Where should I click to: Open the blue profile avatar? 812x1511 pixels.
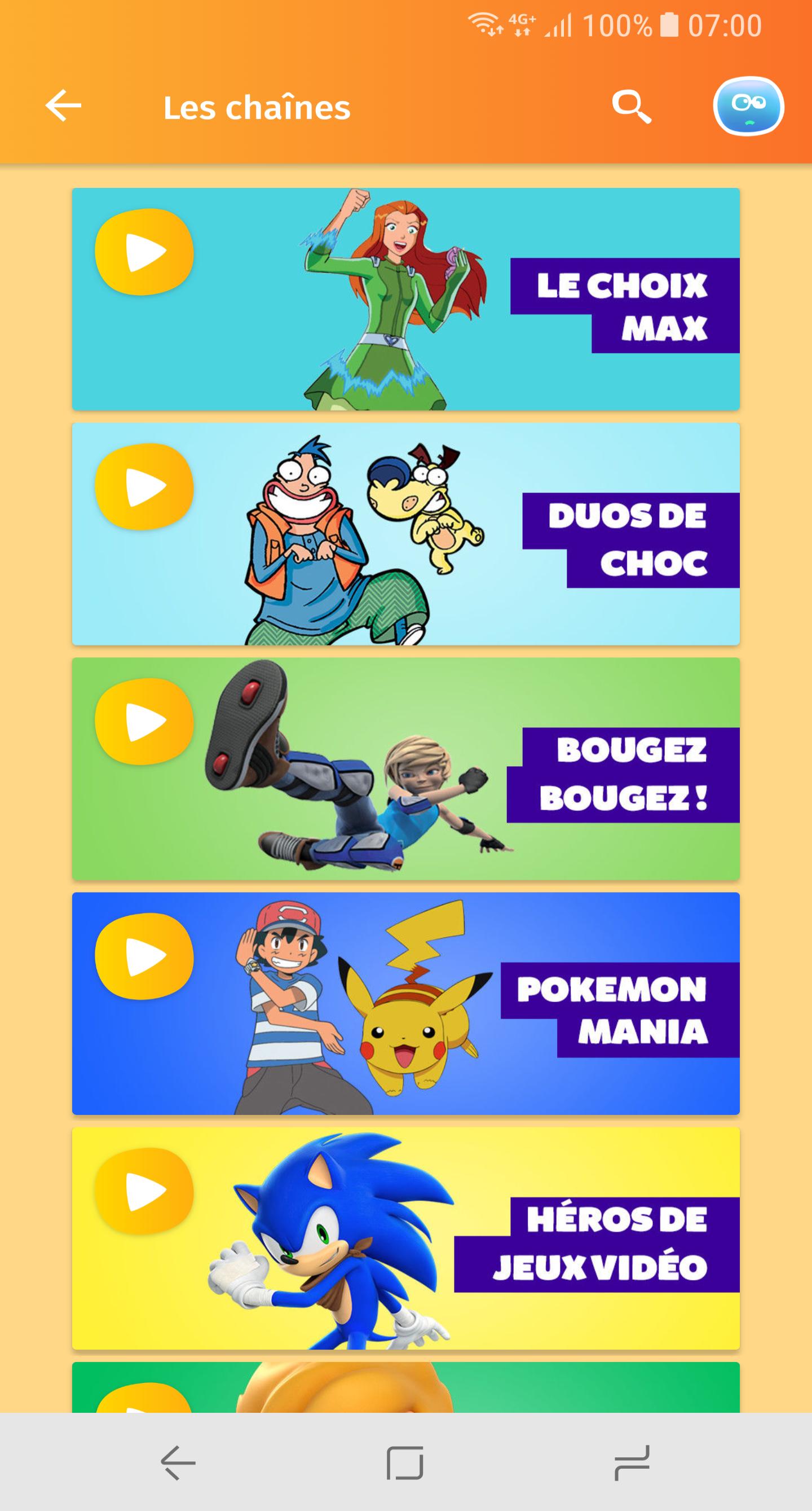click(748, 106)
